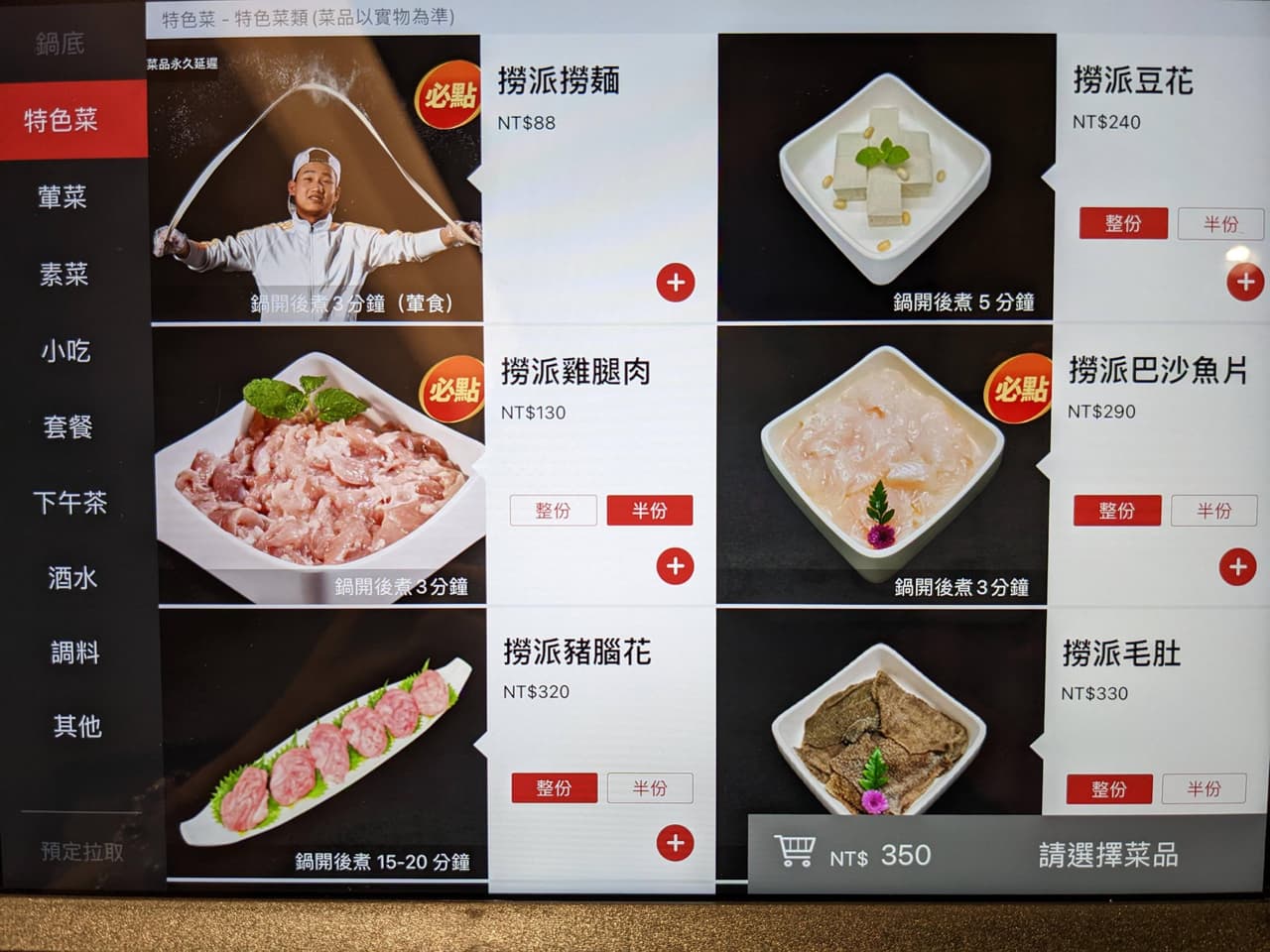Image resolution: width=1270 pixels, height=952 pixels.
Task: Open the 葷菜 category
Action: [x=63, y=197]
